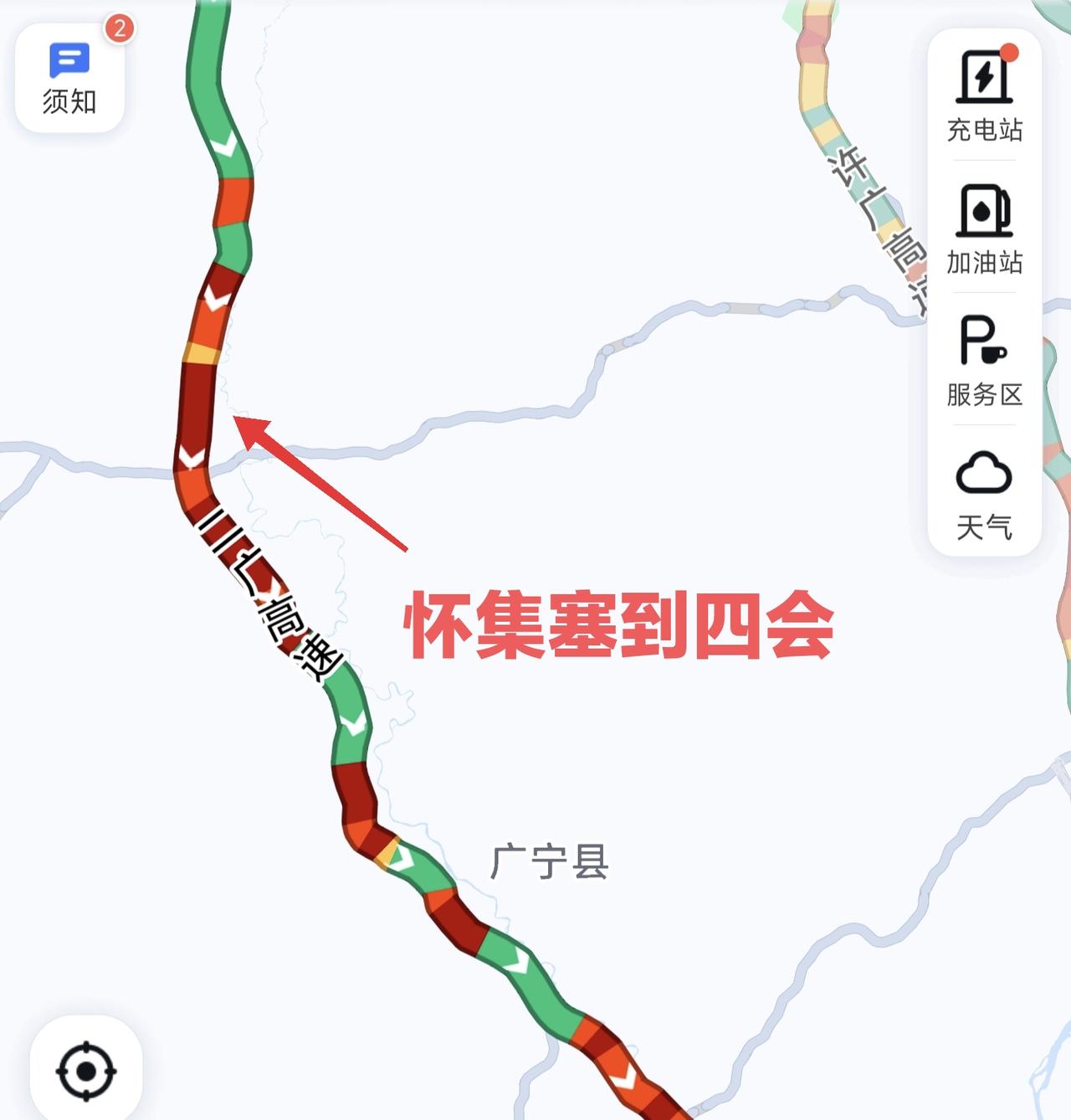Toggle weather overlay on the map
Image resolution: width=1071 pixels, height=1120 pixels.
[x=983, y=496]
